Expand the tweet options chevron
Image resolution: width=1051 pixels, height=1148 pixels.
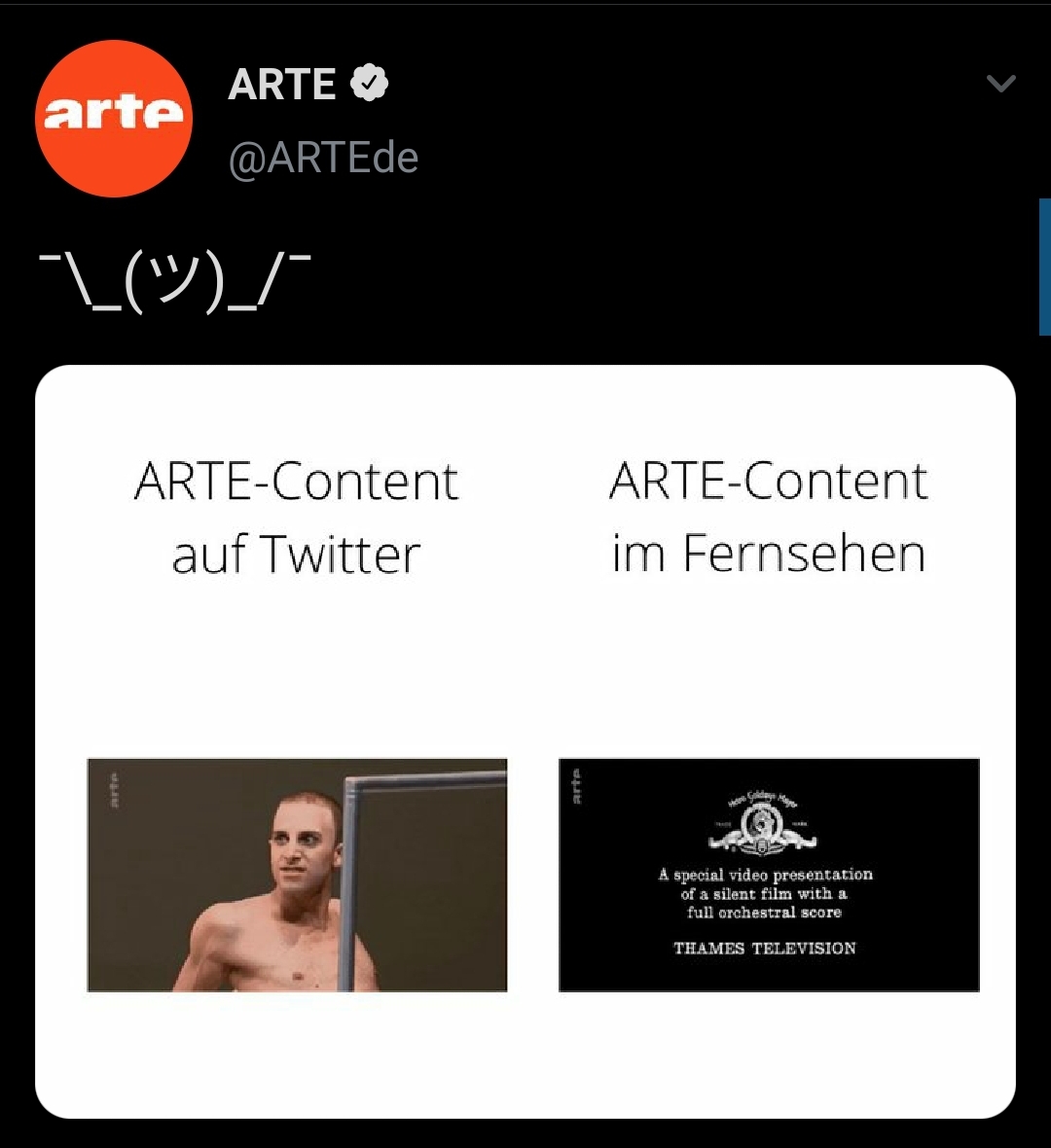click(1000, 84)
